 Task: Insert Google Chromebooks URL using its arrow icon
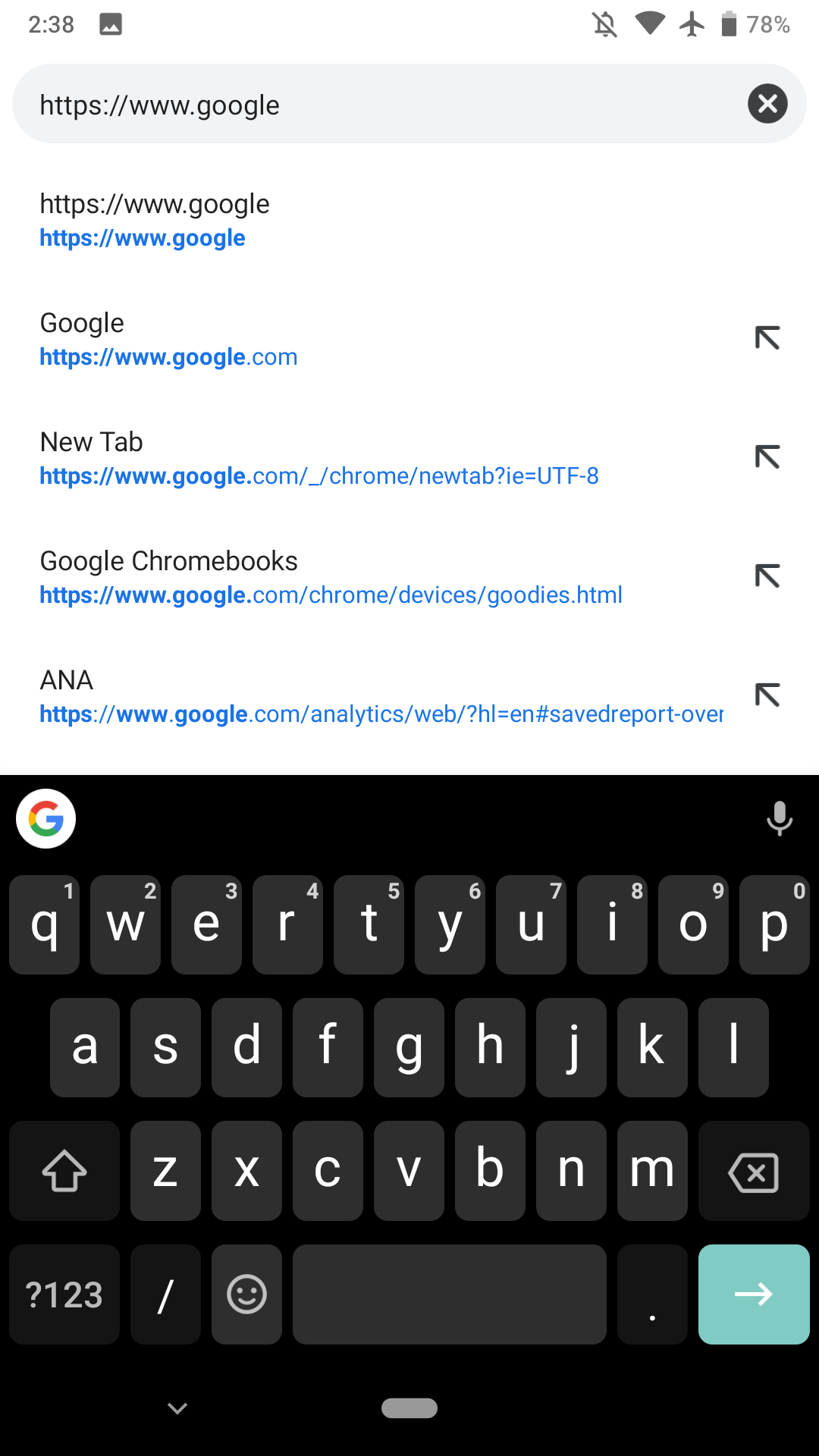(x=767, y=576)
